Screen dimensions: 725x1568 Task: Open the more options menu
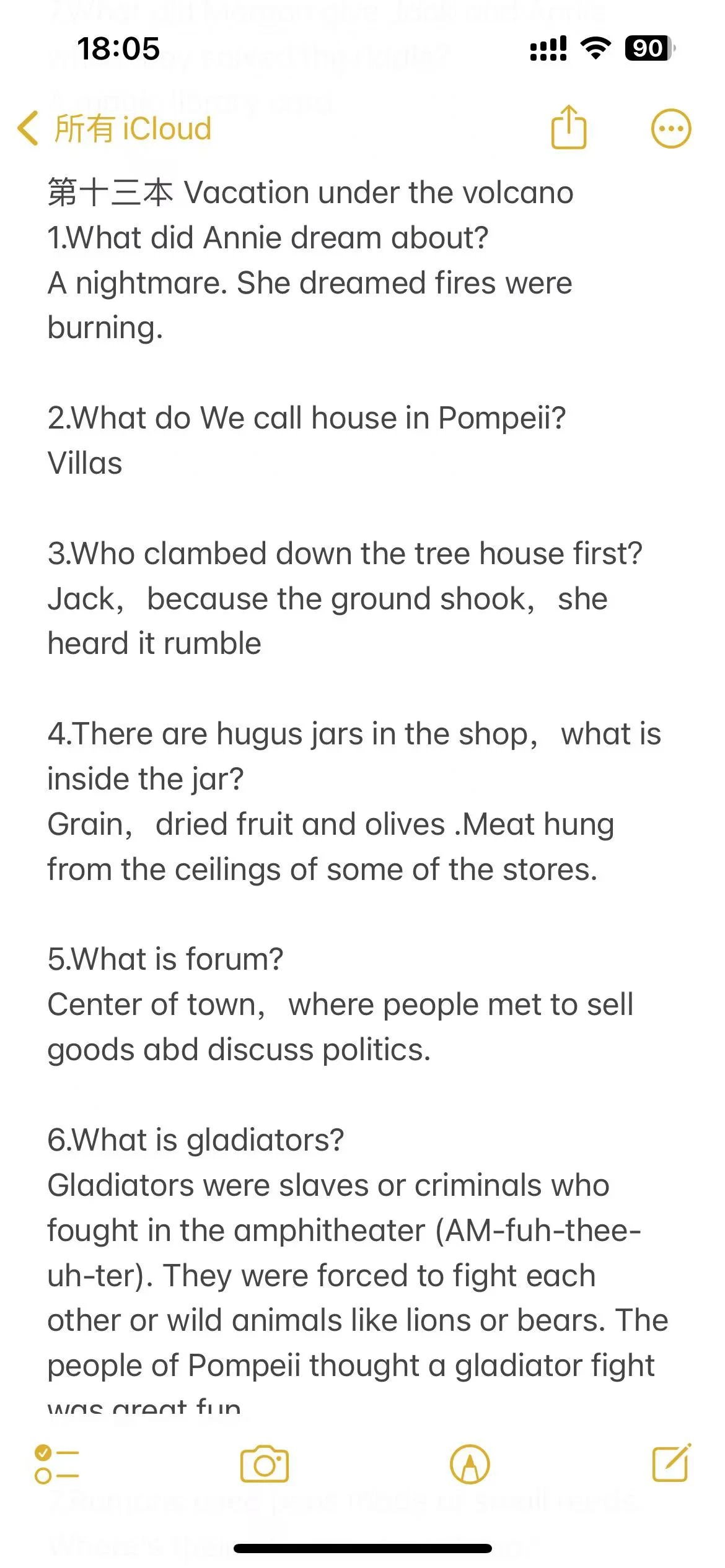(670, 129)
